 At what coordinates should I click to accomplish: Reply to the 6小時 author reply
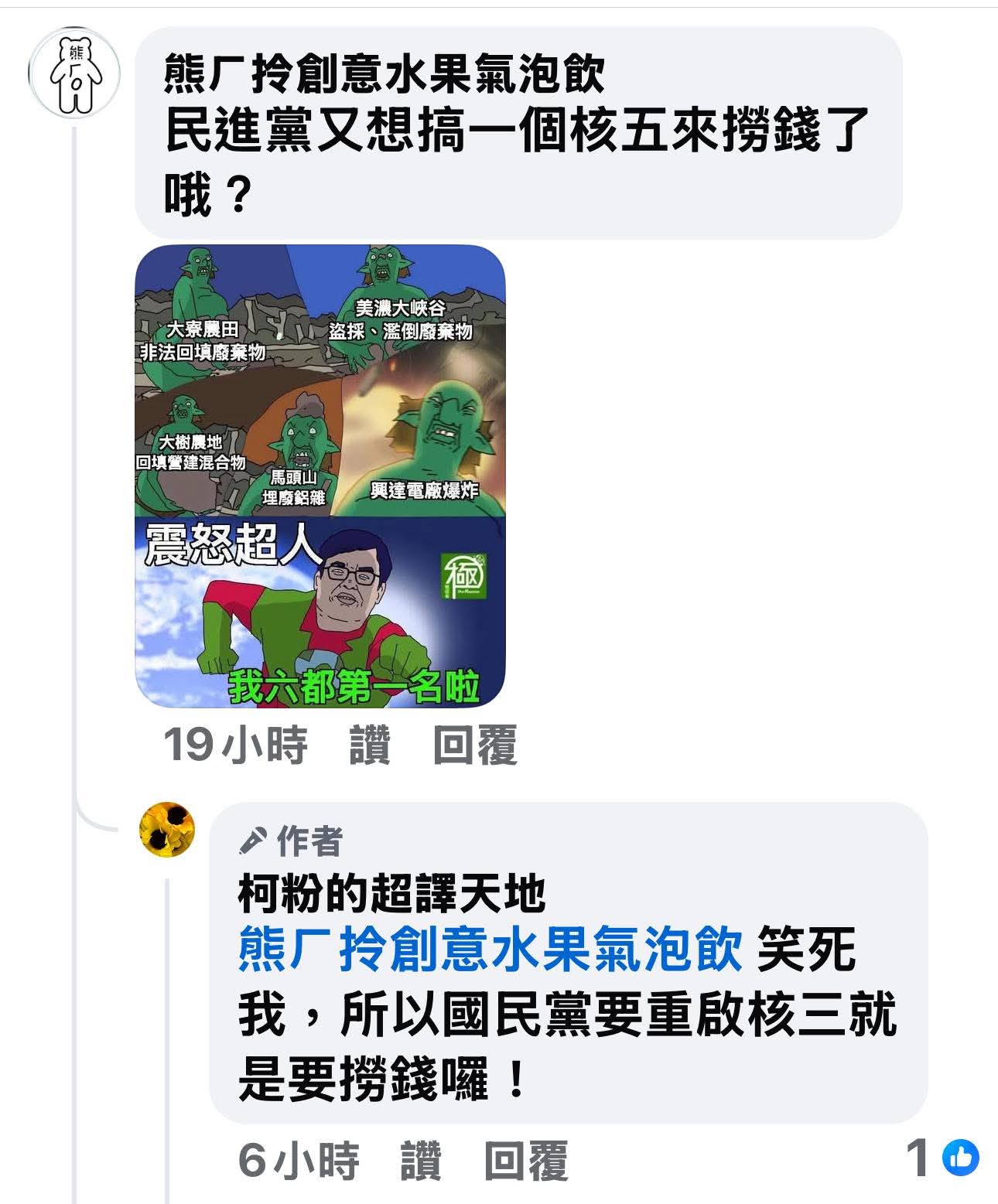coord(526,1160)
